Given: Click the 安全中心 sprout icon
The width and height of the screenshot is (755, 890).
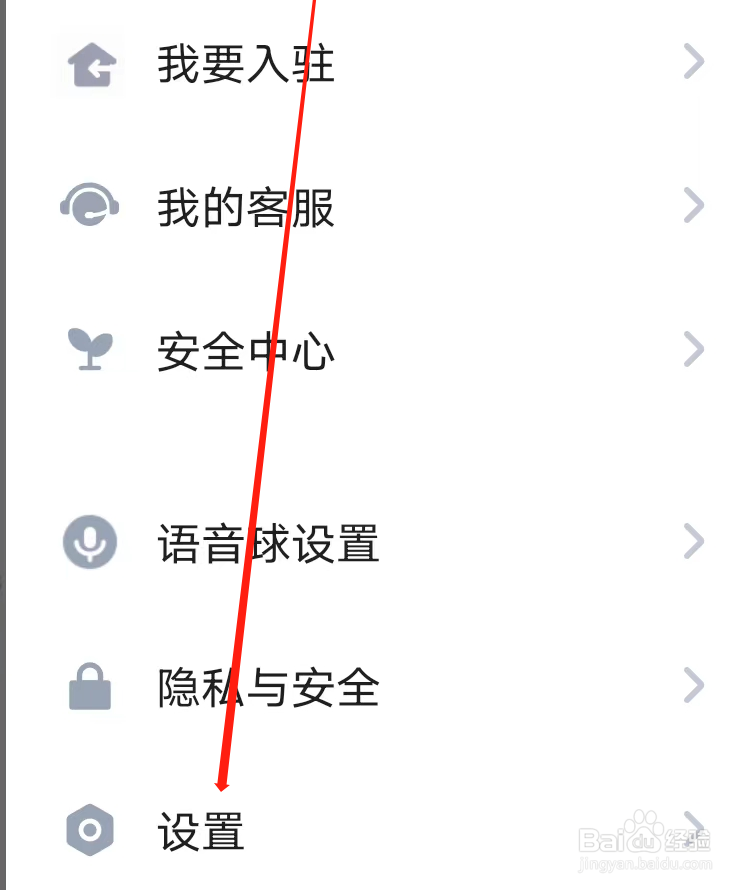Looking at the screenshot, I should click(89, 350).
